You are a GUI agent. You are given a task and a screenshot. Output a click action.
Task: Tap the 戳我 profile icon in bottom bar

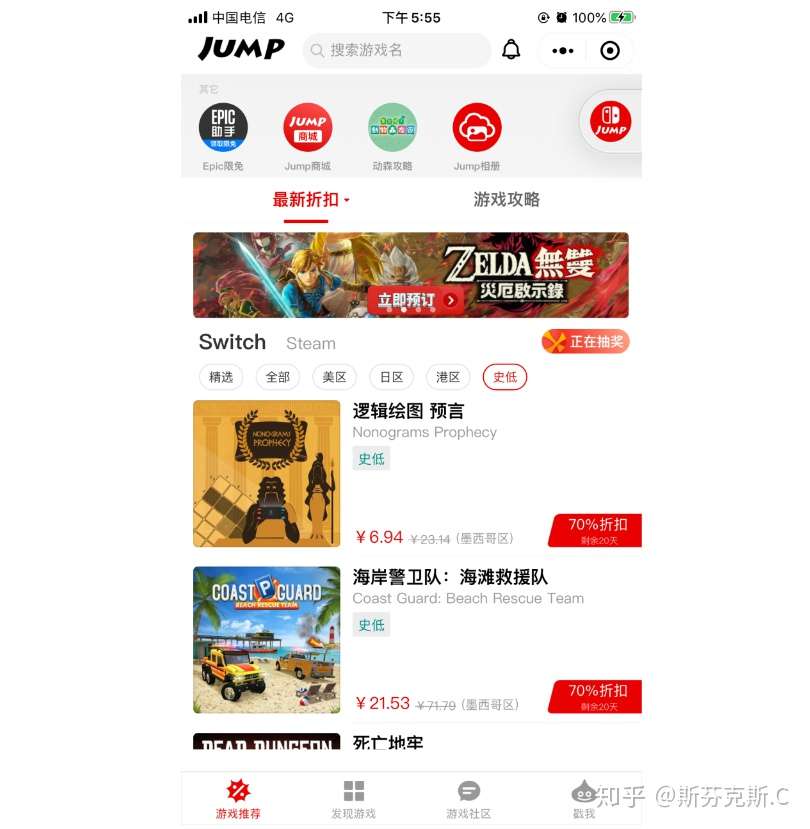[584, 797]
